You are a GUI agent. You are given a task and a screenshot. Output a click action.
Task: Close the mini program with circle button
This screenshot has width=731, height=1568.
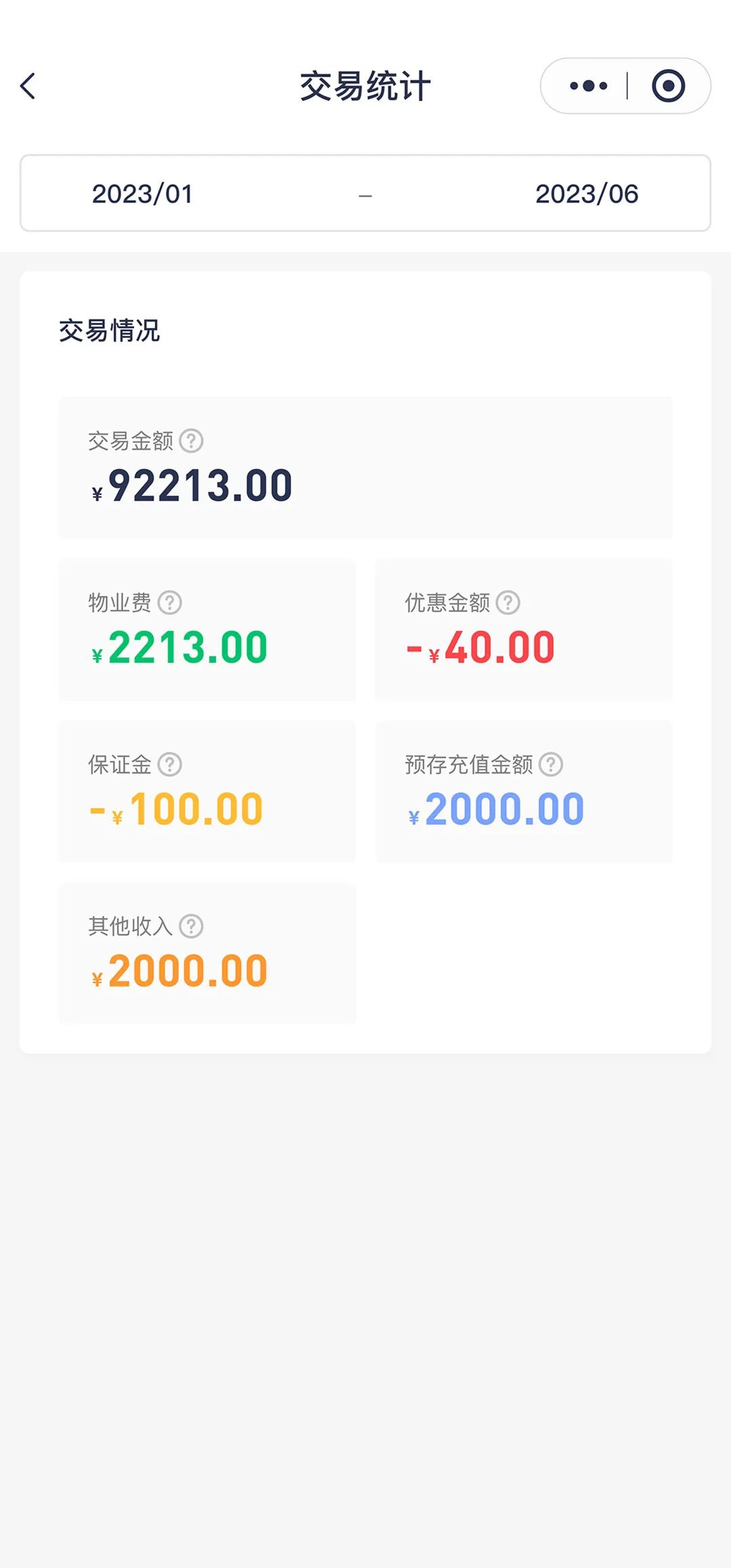pyautogui.click(x=668, y=86)
